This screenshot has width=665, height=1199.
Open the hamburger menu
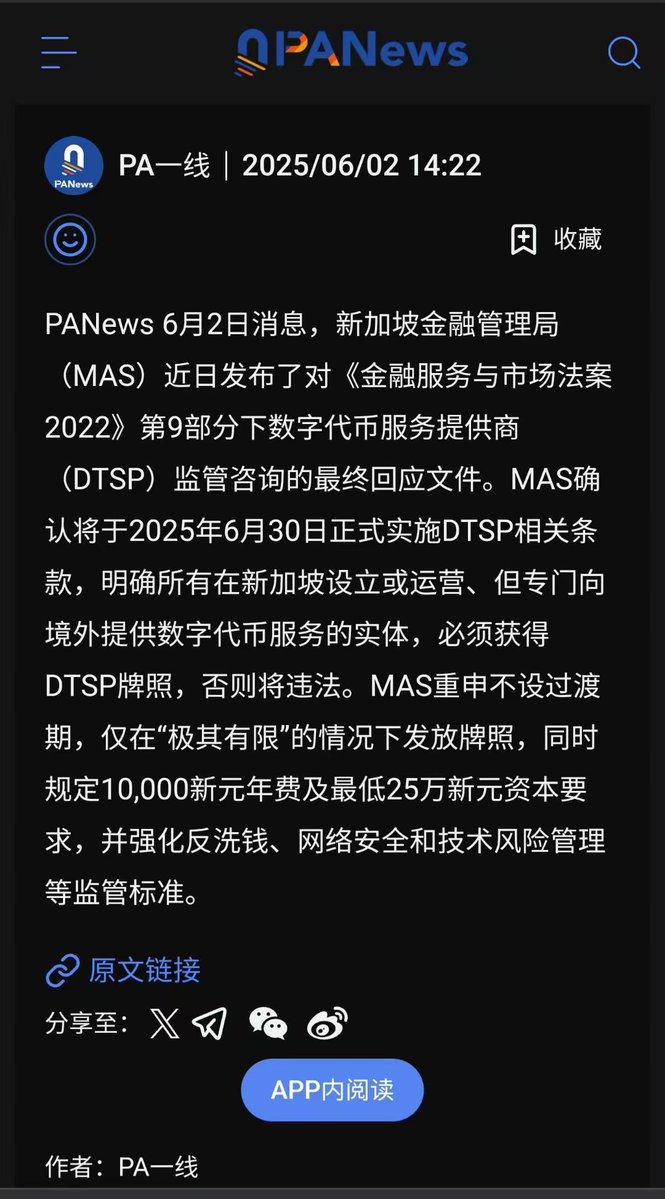click(59, 53)
